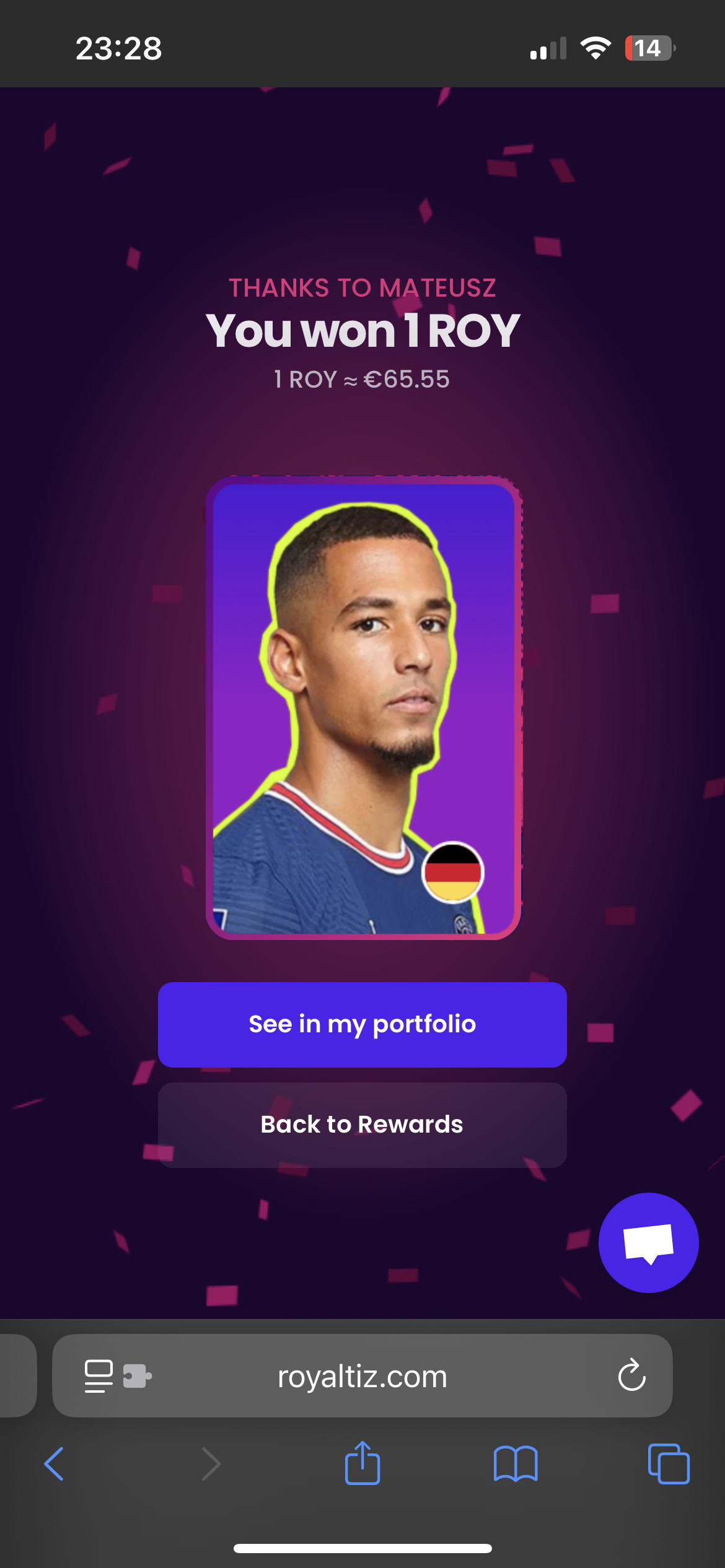Open the chat support bubble
This screenshot has height=1568, width=725.
click(648, 1242)
